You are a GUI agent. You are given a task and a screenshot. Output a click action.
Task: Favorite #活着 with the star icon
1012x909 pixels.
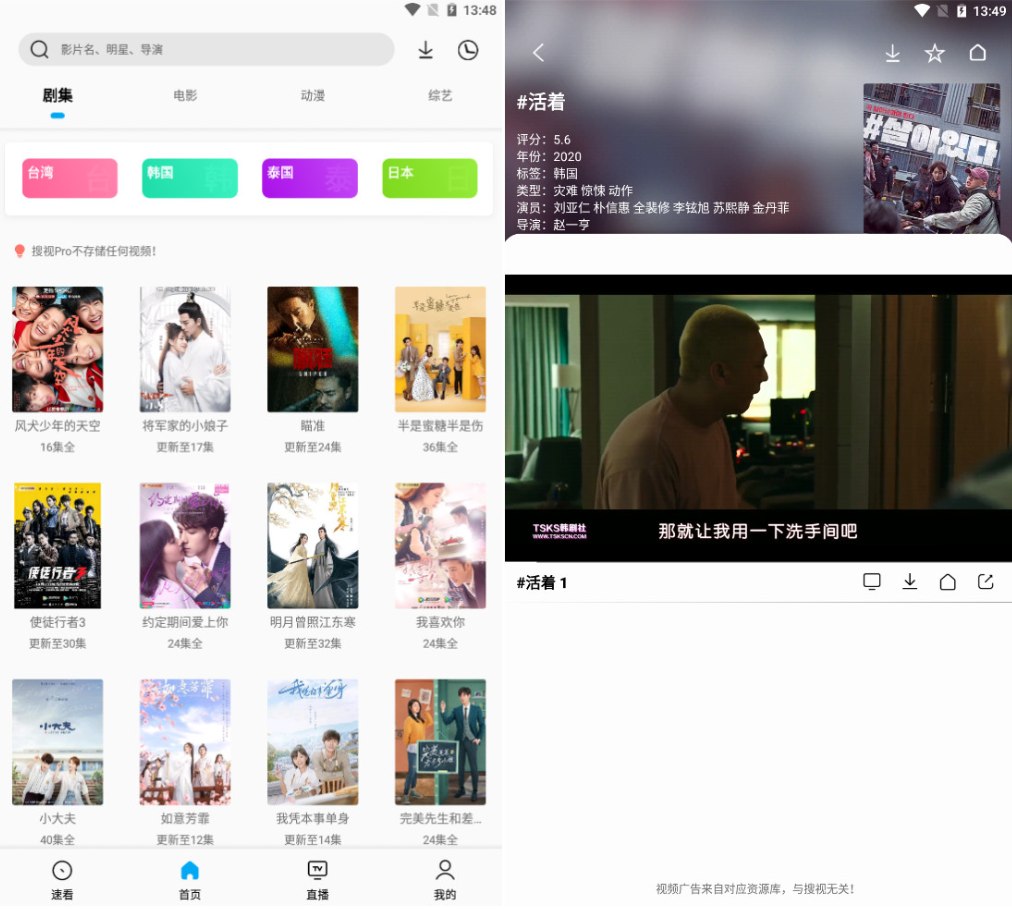(x=935, y=53)
